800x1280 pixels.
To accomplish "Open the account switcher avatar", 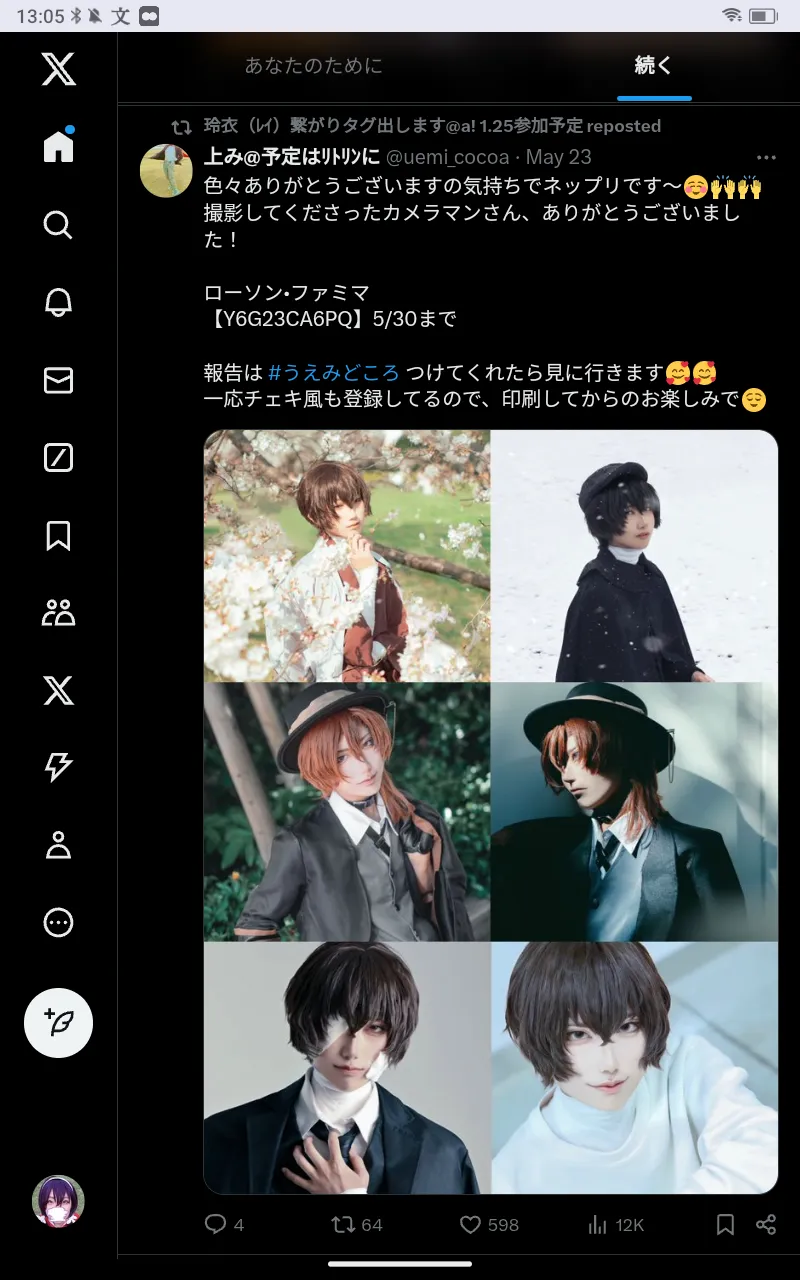I will tap(58, 1201).
